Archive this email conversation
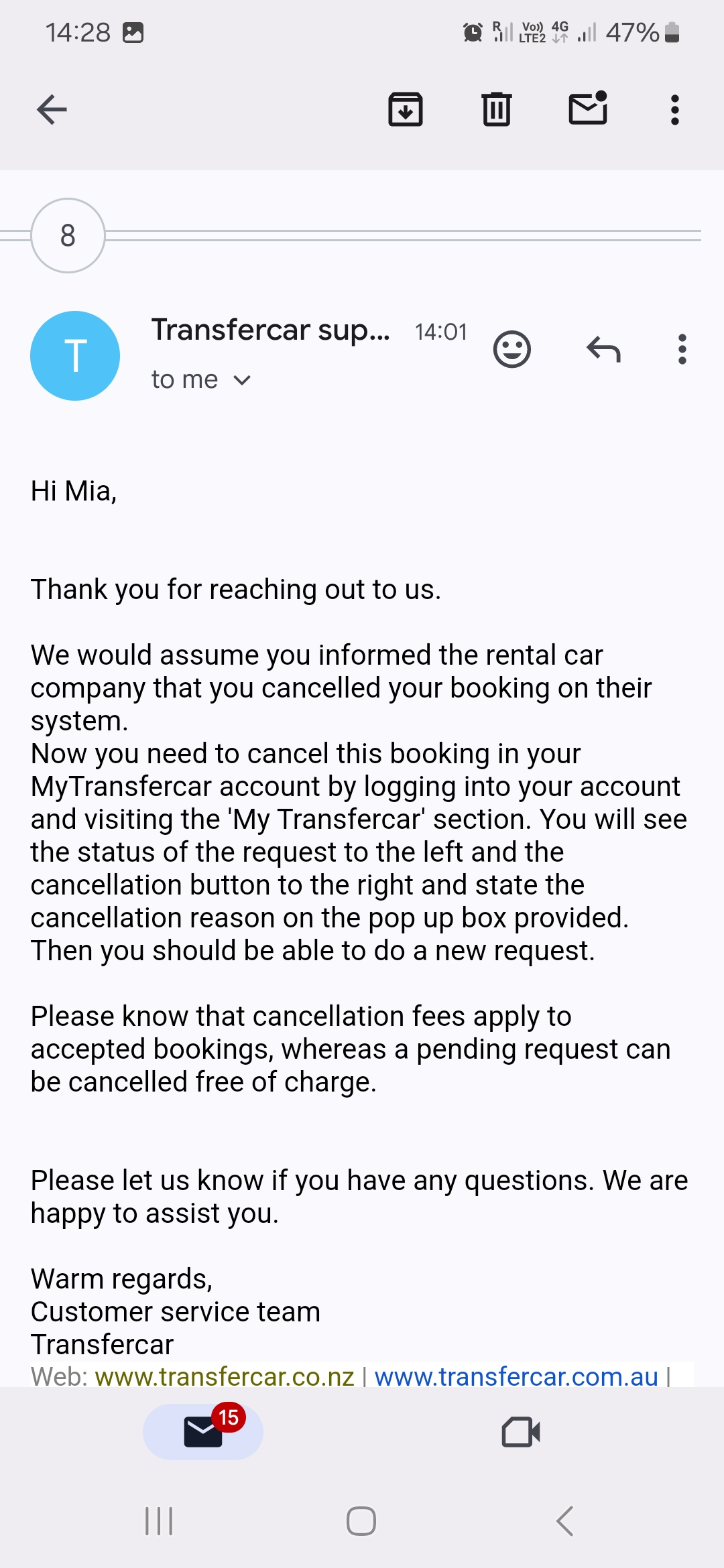Image resolution: width=724 pixels, height=1568 pixels. (406, 110)
